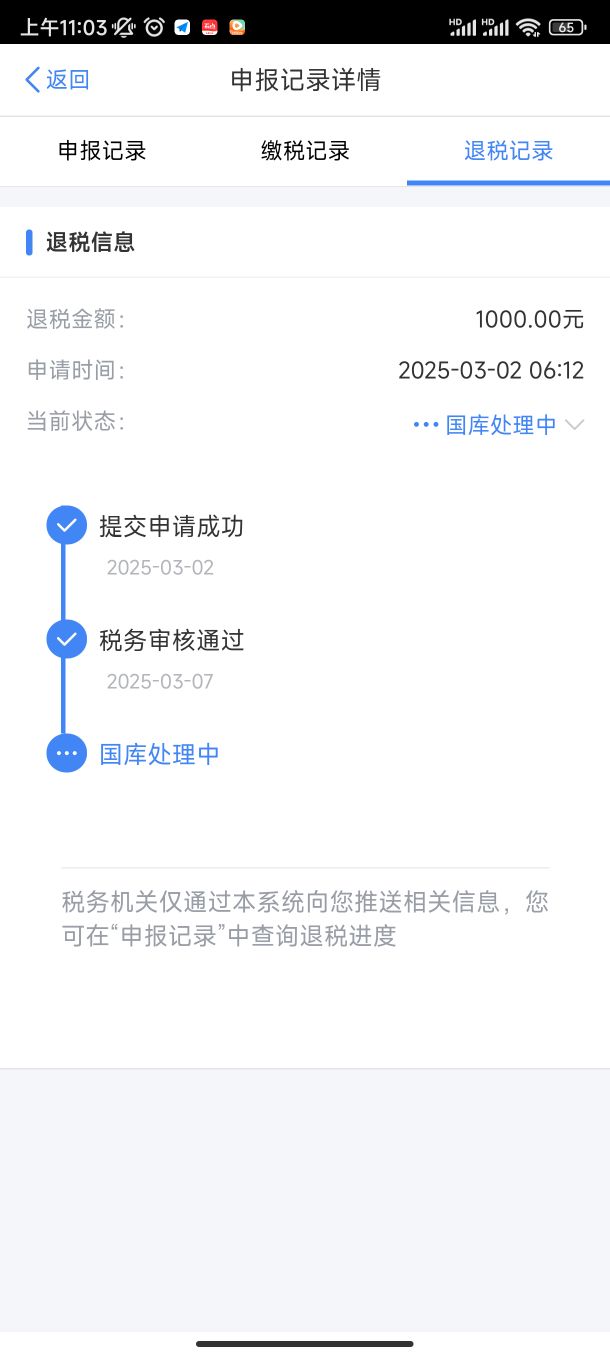Switch to the 缴税记录 tab
This screenshot has width=610, height=1356.
pyautogui.click(x=305, y=151)
